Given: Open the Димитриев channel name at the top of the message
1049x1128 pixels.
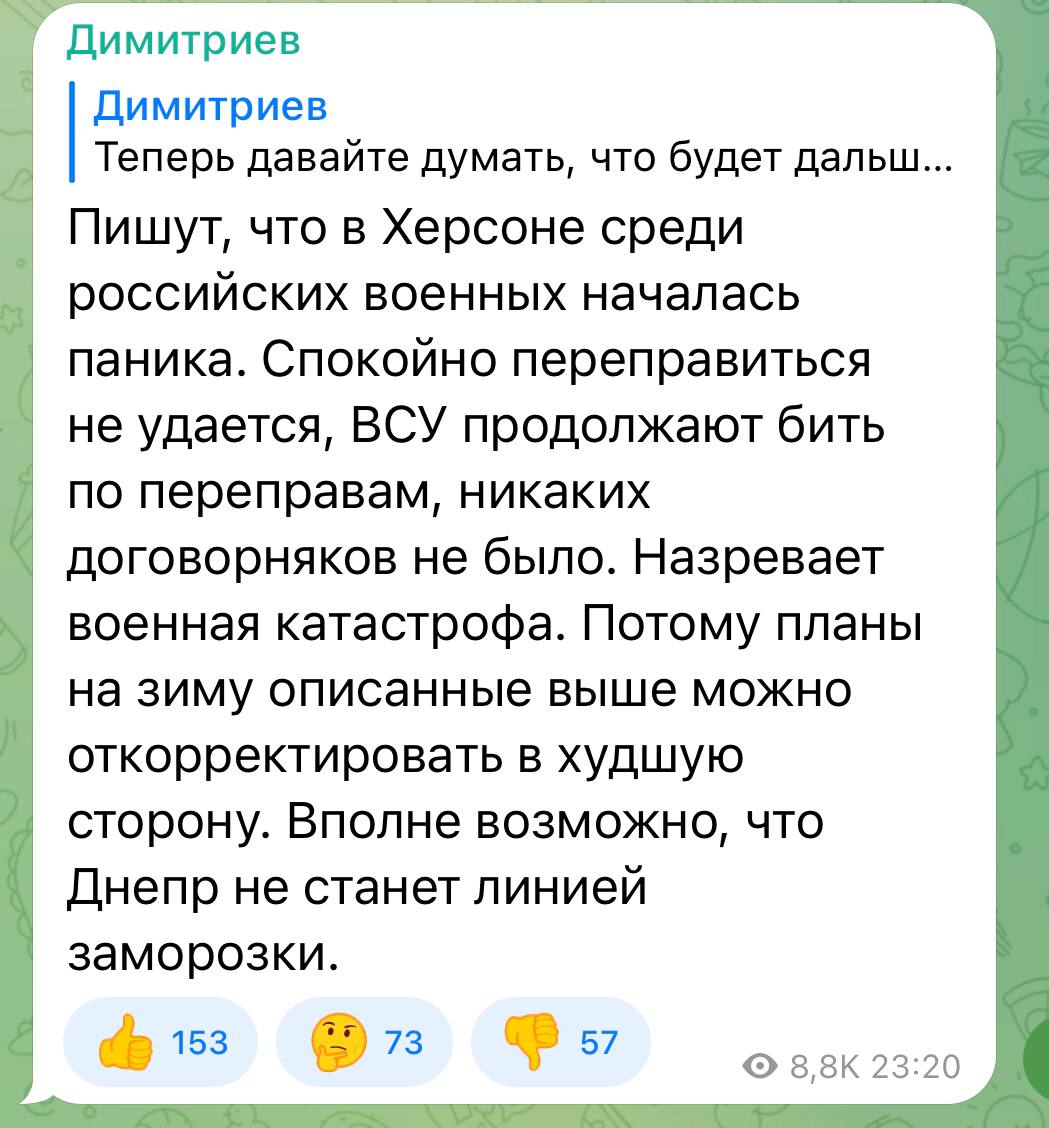Looking at the screenshot, I should (183, 41).
